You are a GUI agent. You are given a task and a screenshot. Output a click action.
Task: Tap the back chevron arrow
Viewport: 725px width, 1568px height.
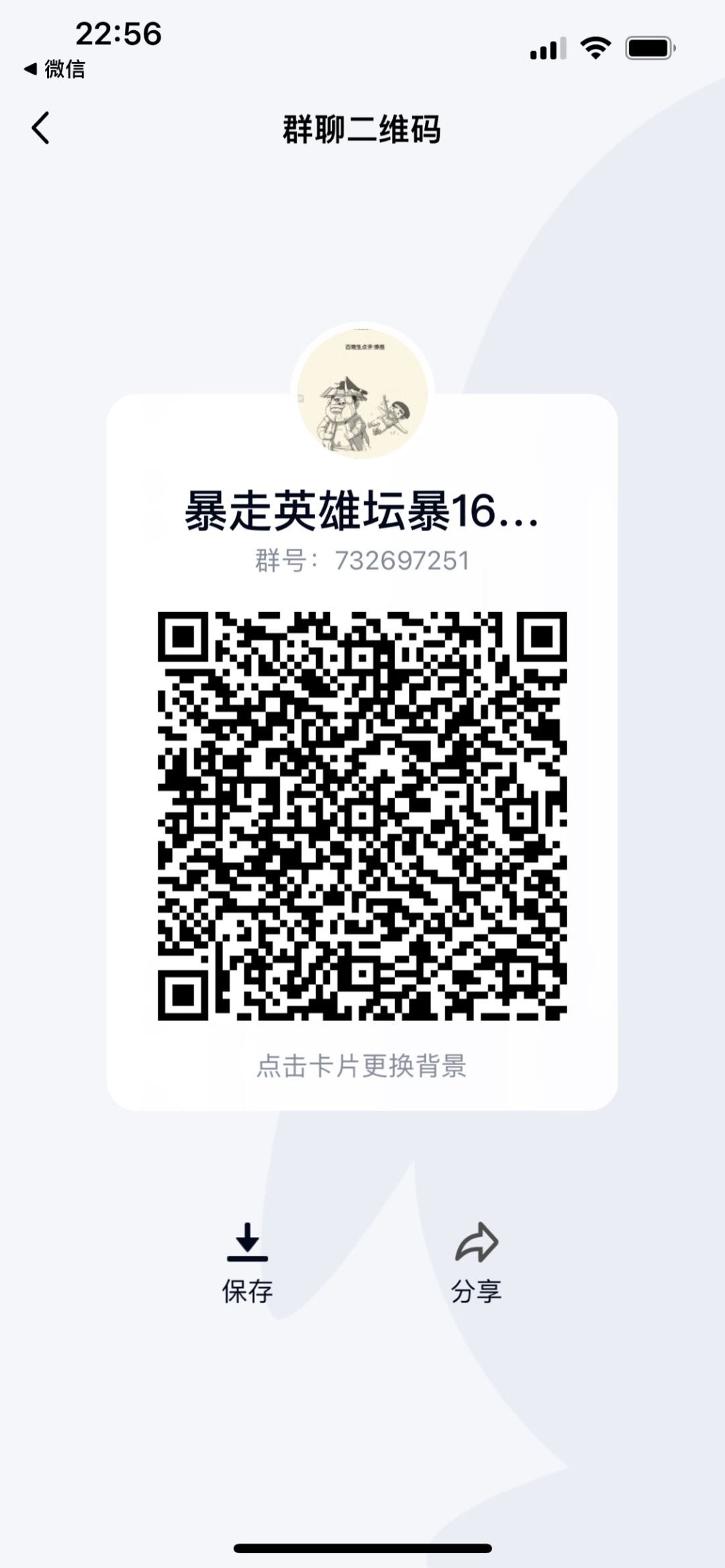tap(42, 129)
